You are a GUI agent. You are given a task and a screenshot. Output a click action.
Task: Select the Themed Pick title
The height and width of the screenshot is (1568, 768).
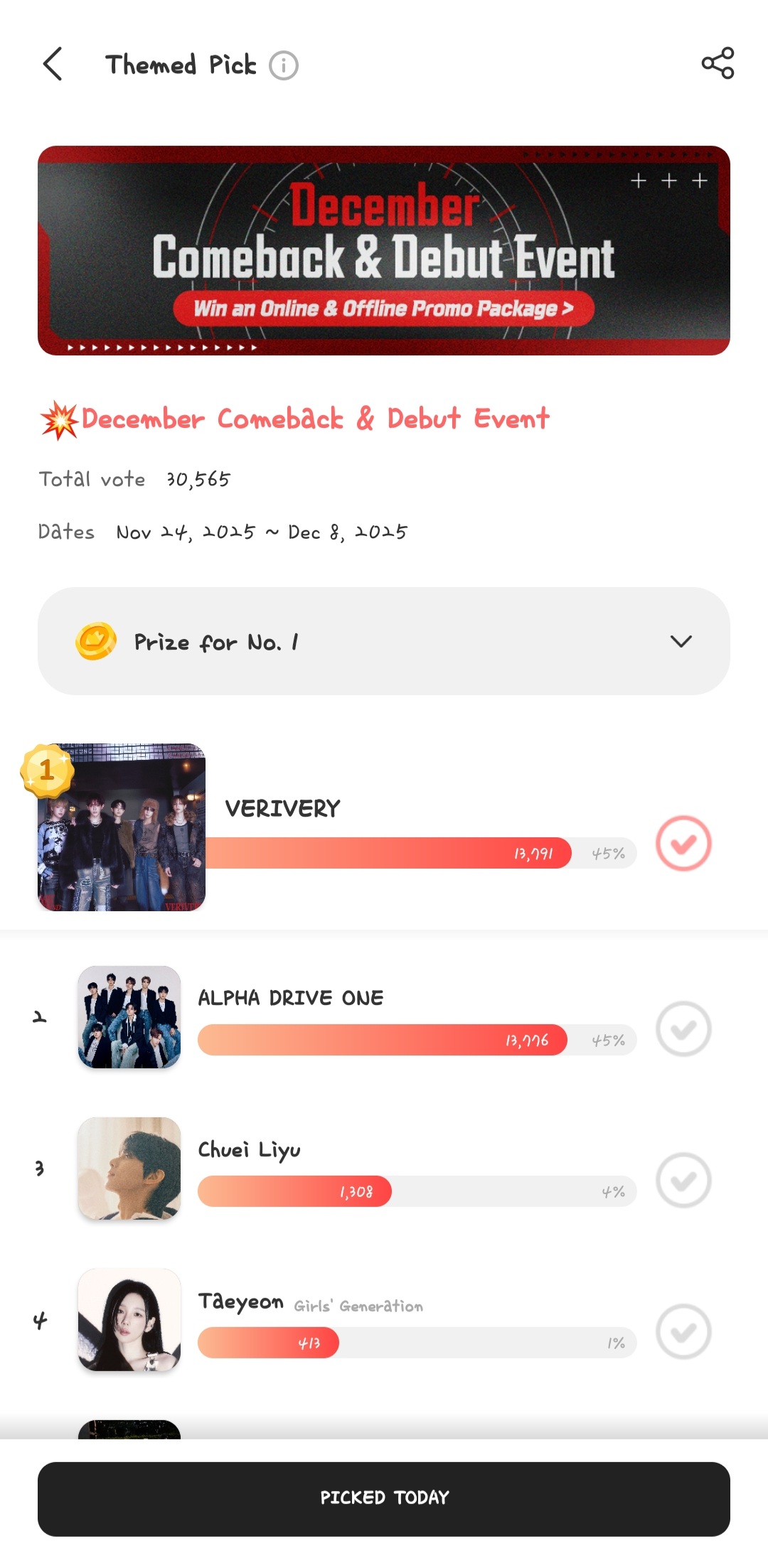point(180,65)
